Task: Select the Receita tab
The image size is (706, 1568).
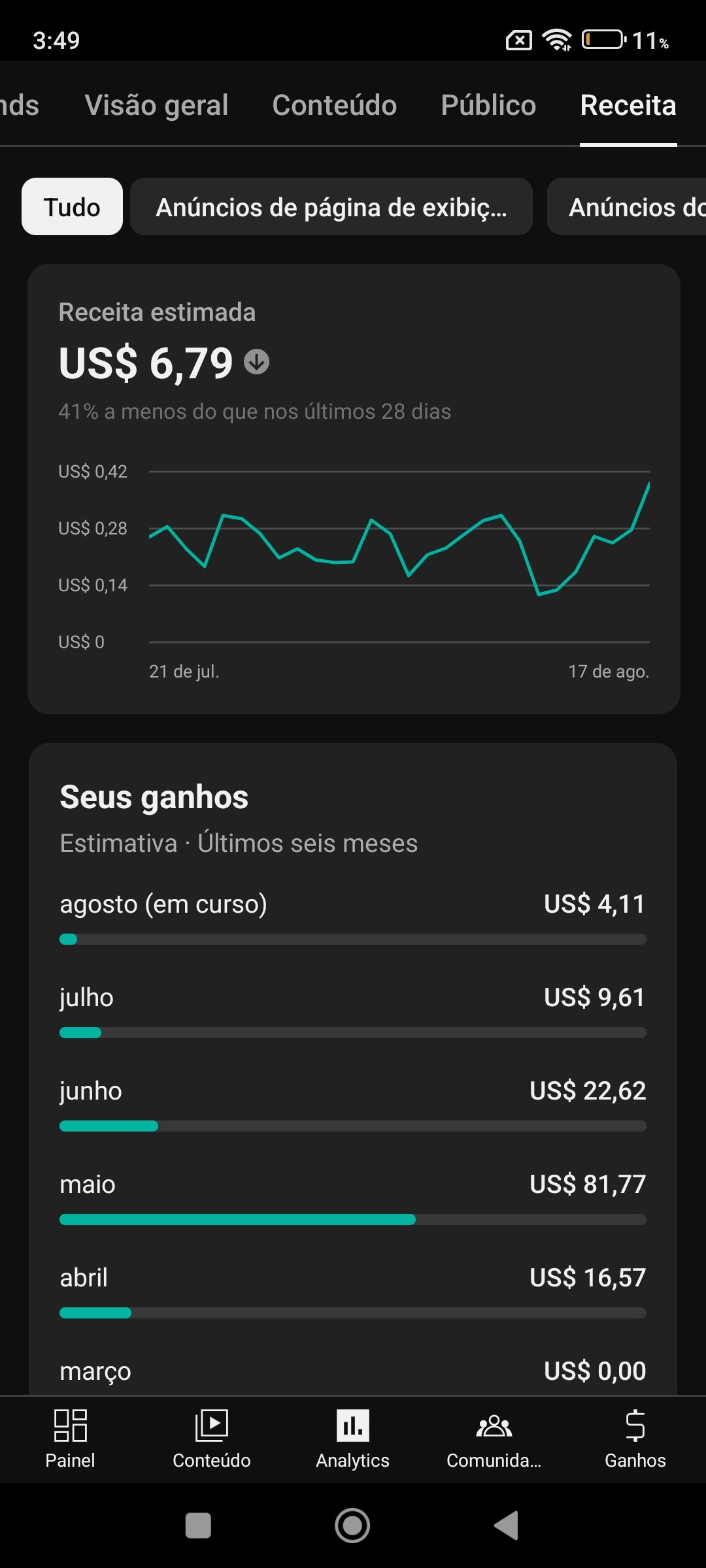Action: coord(628,105)
